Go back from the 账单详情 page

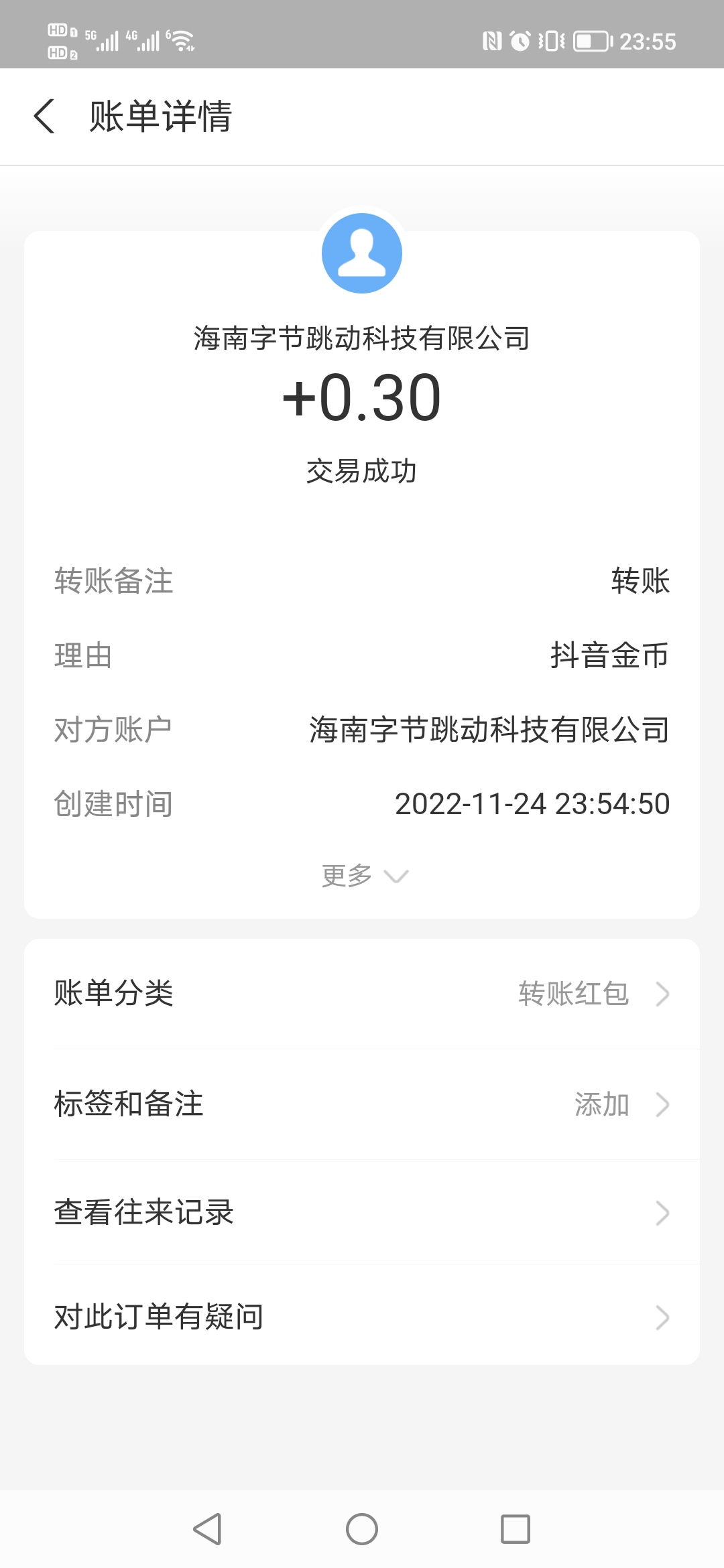coord(44,116)
